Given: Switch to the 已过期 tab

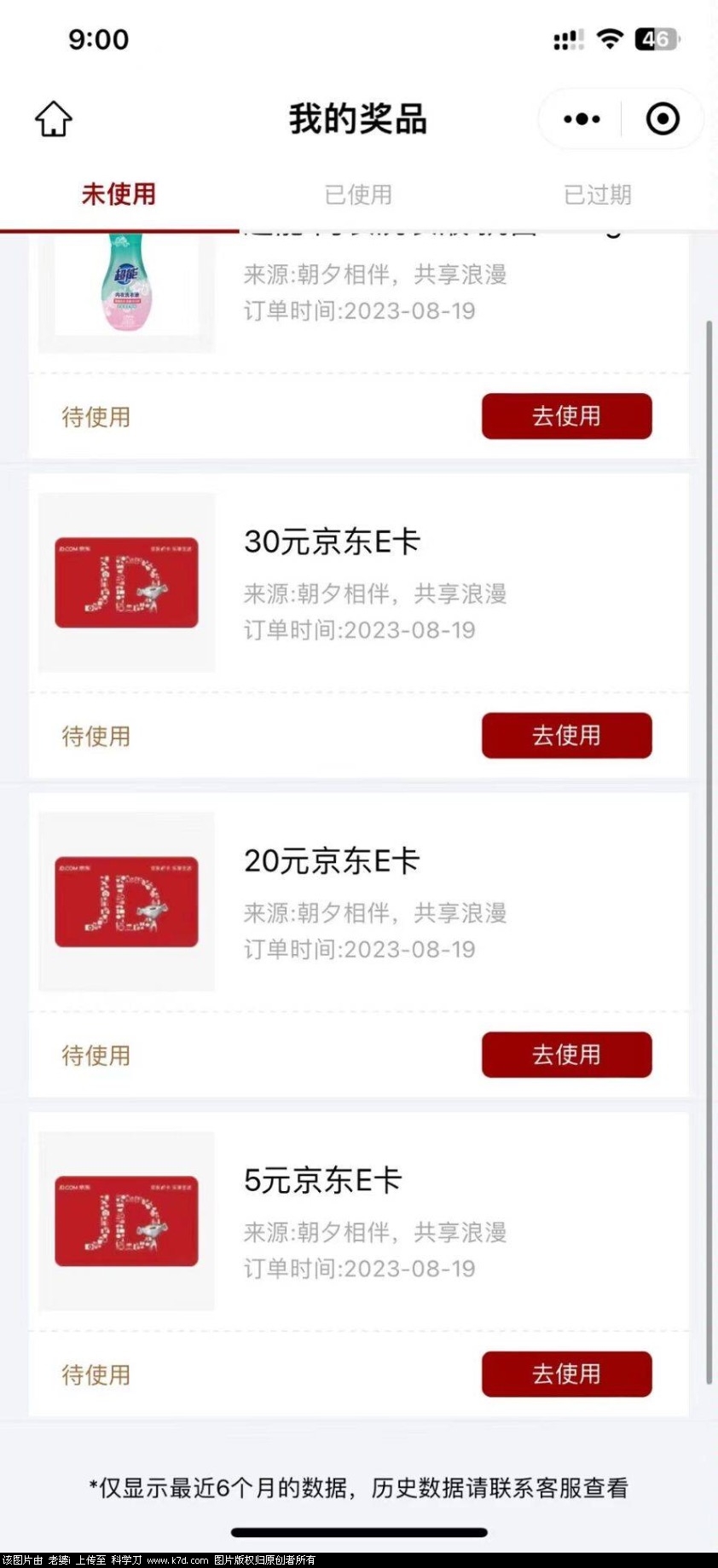Looking at the screenshot, I should pyautogui.click(x=597, y=195).
